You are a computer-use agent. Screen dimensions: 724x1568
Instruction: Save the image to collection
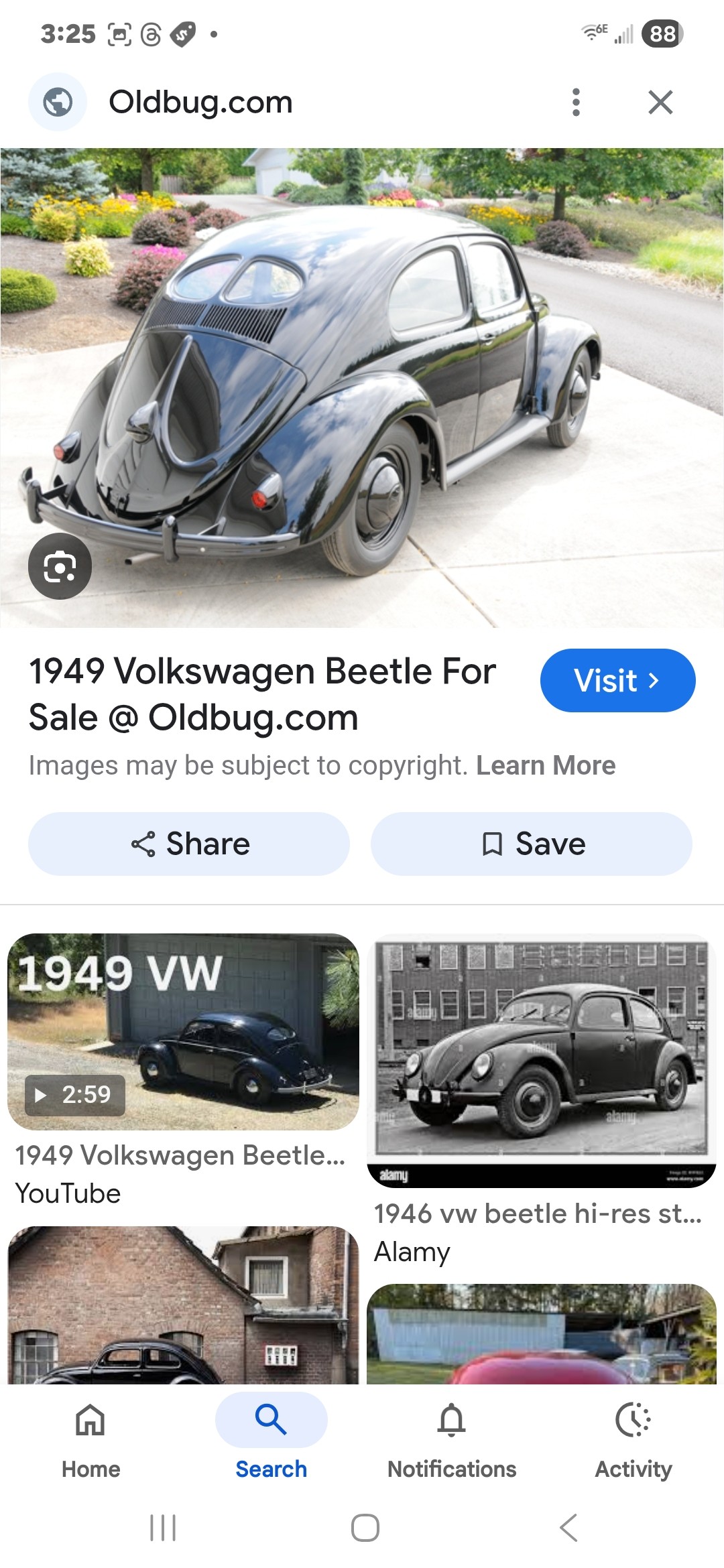pyautogui.click(x=532, y=844)
